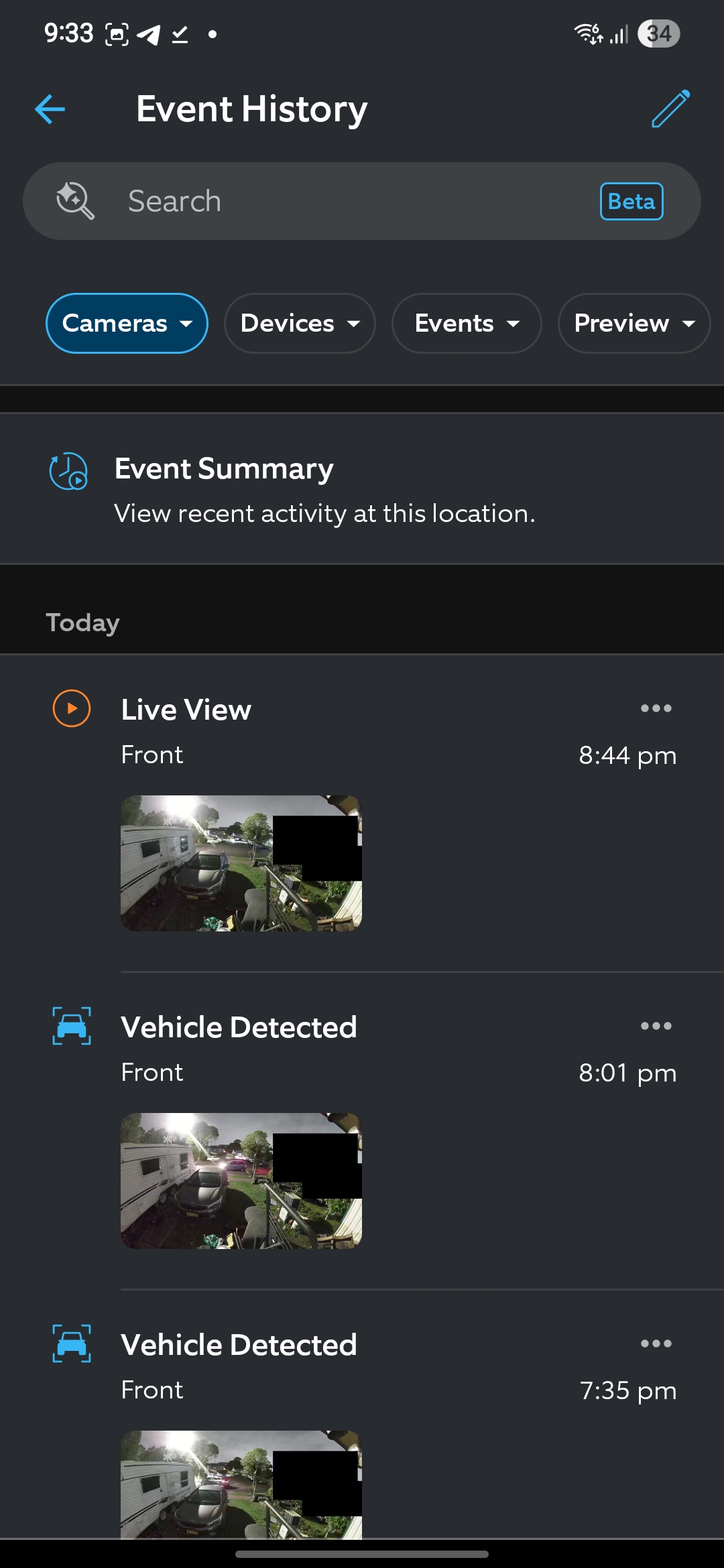Open the Preview dropdown

634,323
